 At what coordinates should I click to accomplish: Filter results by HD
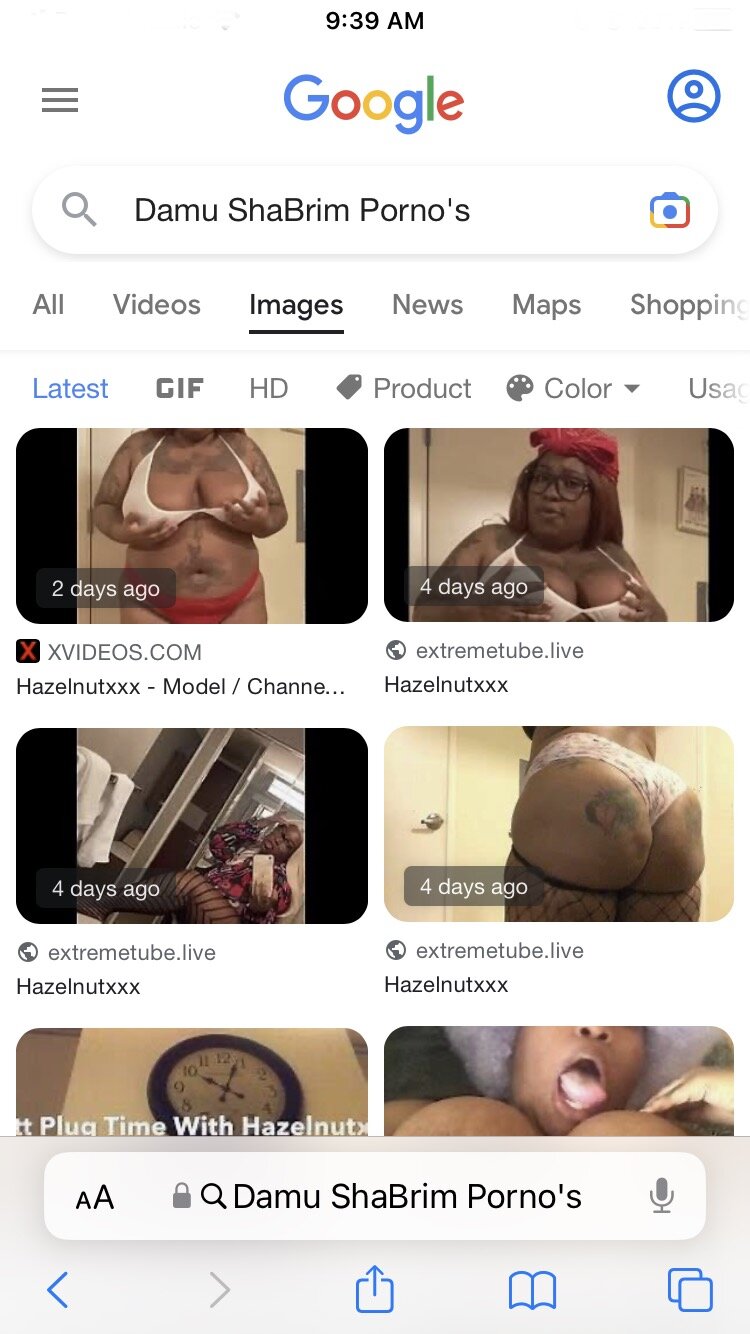(x=268, y=388)
